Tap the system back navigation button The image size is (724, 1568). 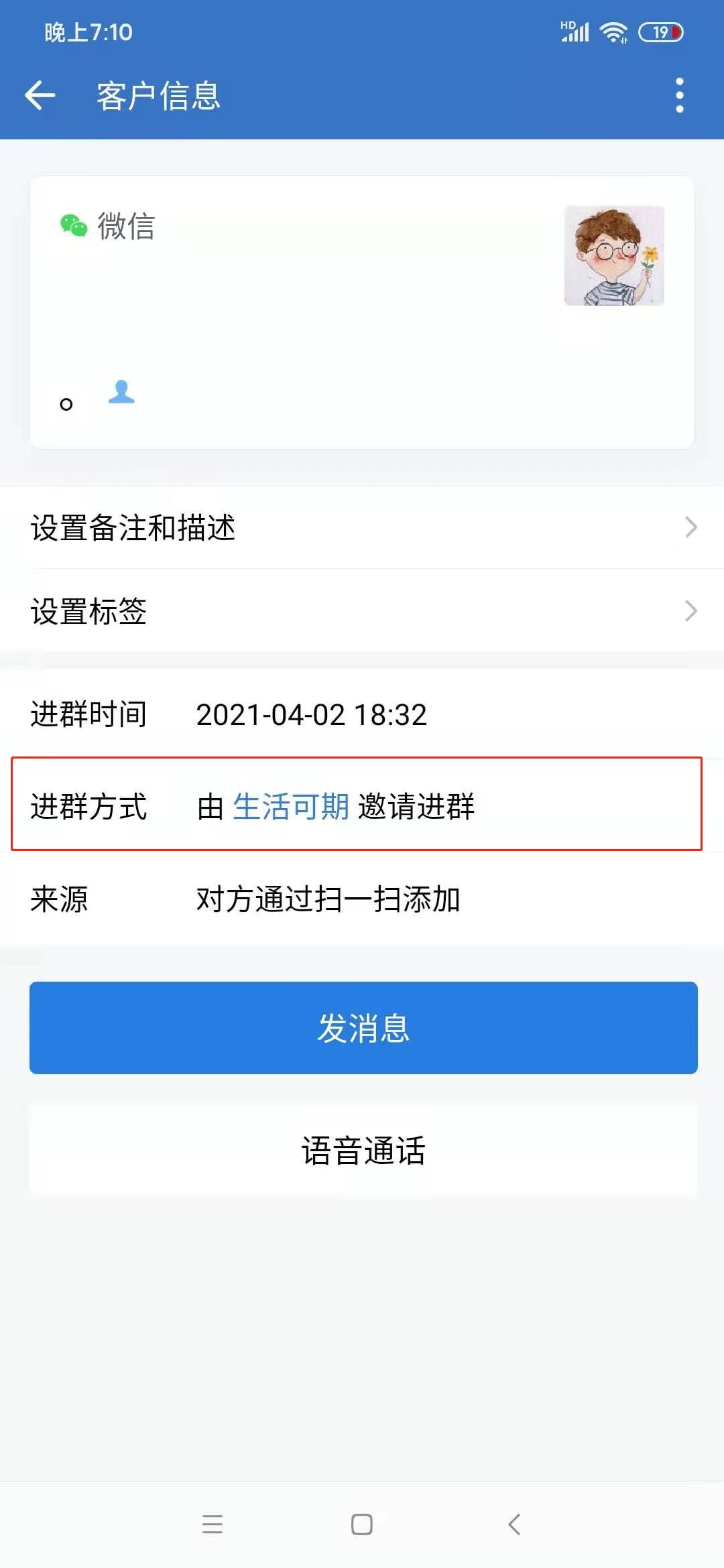[514, 1524]
